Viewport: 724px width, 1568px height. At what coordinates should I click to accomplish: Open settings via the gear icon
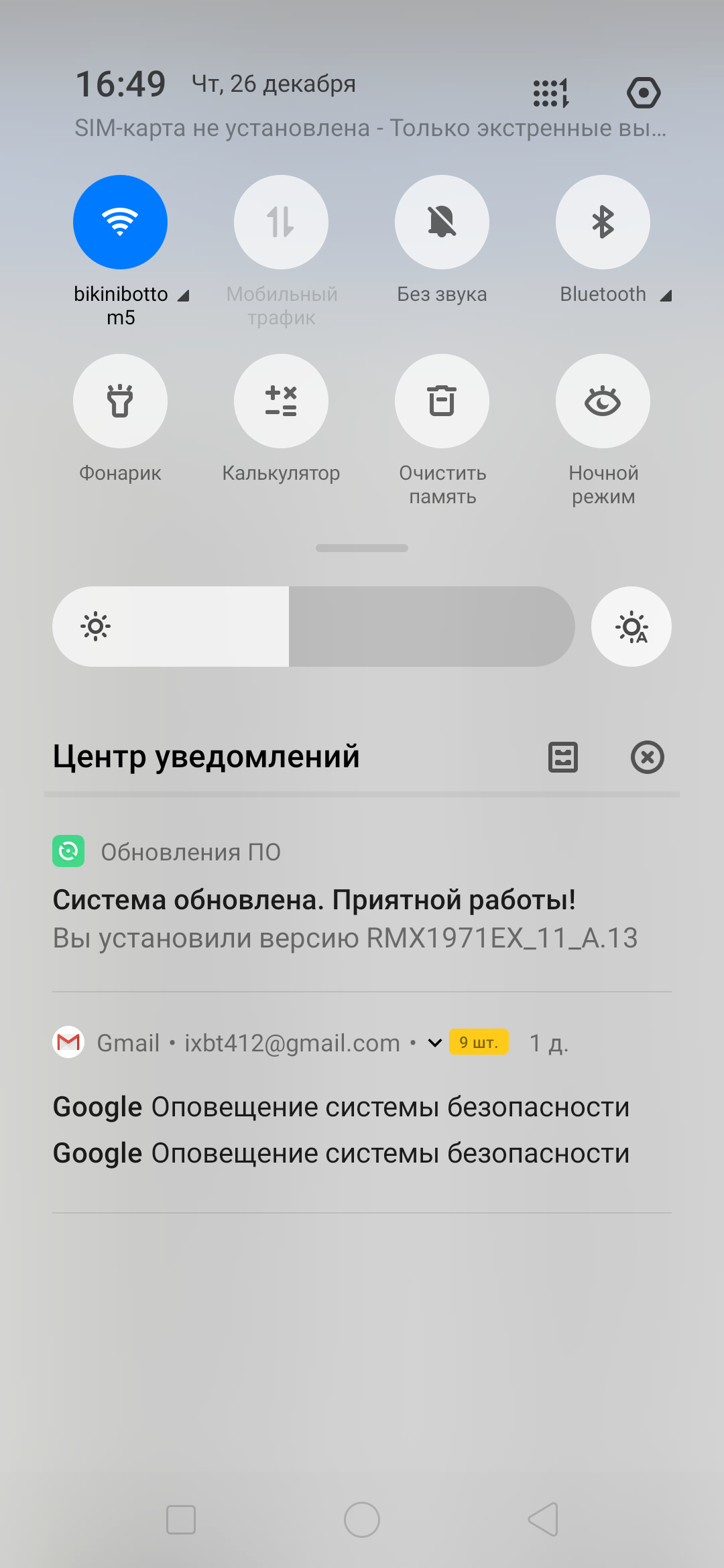tap(644, 92)
